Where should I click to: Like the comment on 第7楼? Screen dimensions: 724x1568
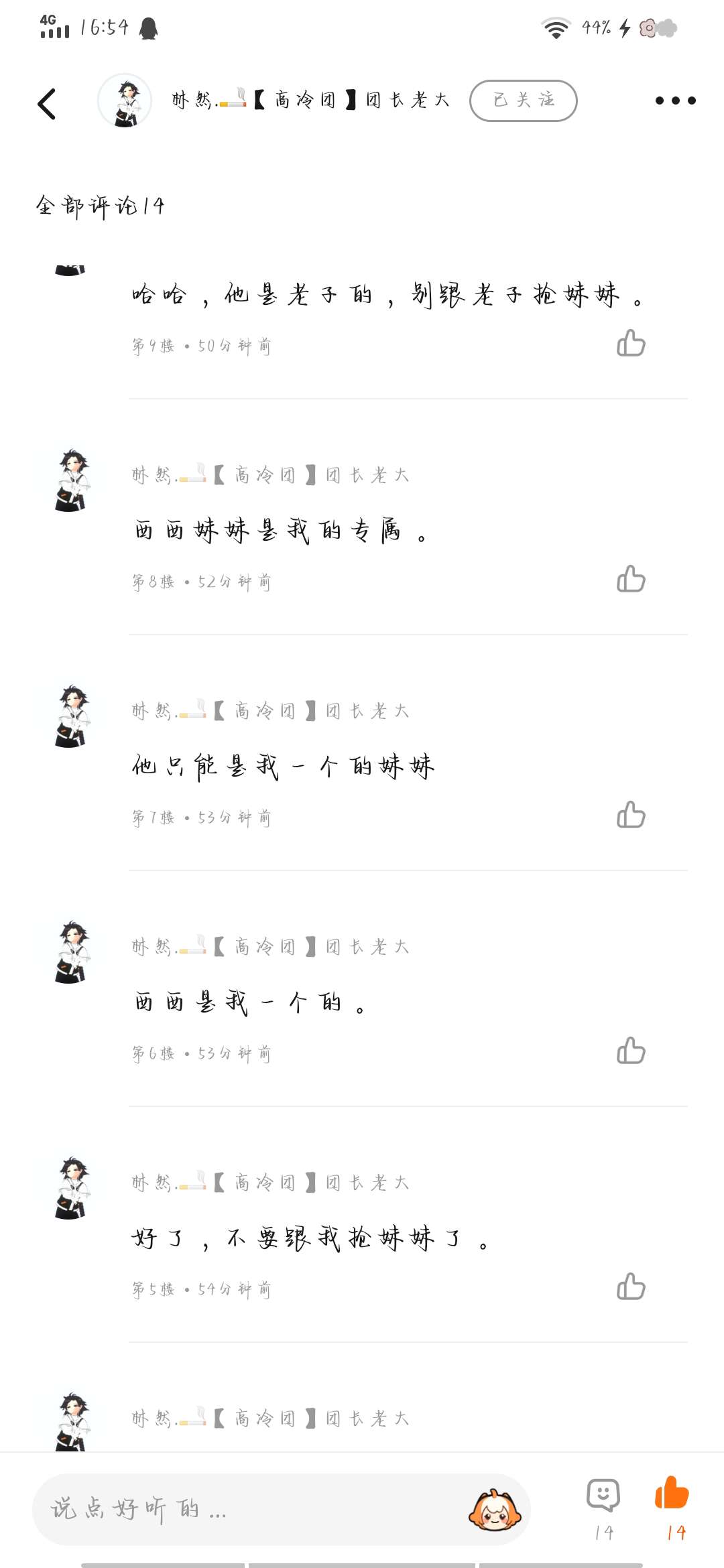(631, 815)
